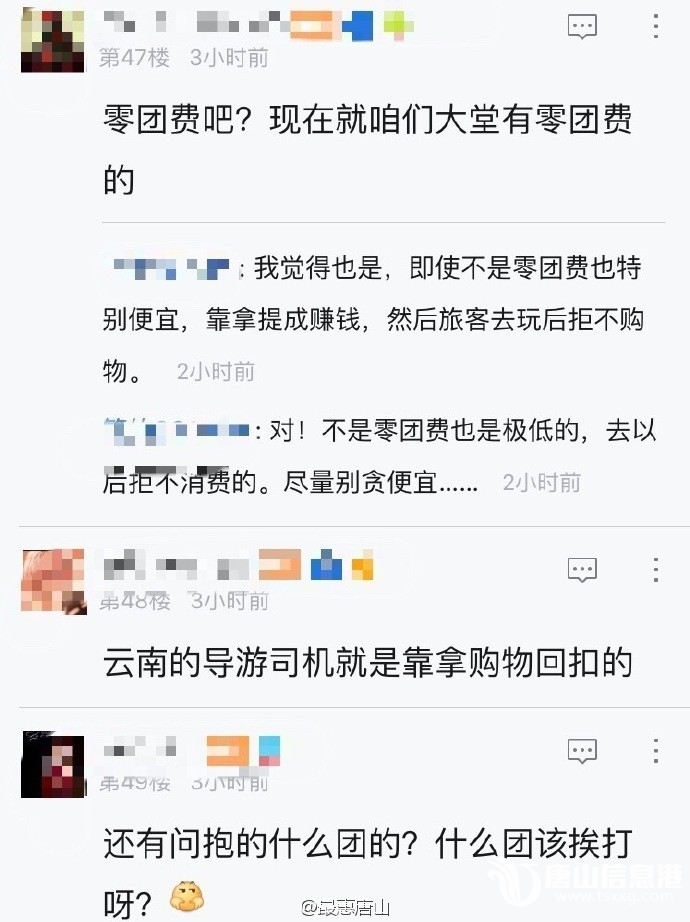
Task: Open the avatar of the 第48楼 commenter
Action: click(x=53, y=581)
